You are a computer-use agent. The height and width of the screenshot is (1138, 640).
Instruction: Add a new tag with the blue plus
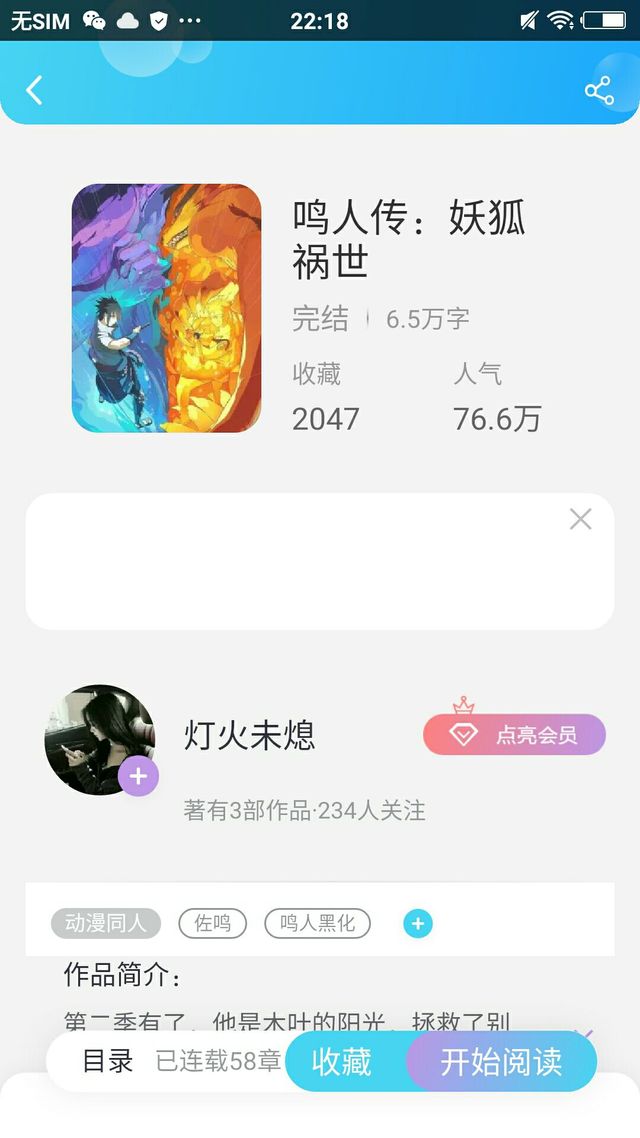click(418, 923)
